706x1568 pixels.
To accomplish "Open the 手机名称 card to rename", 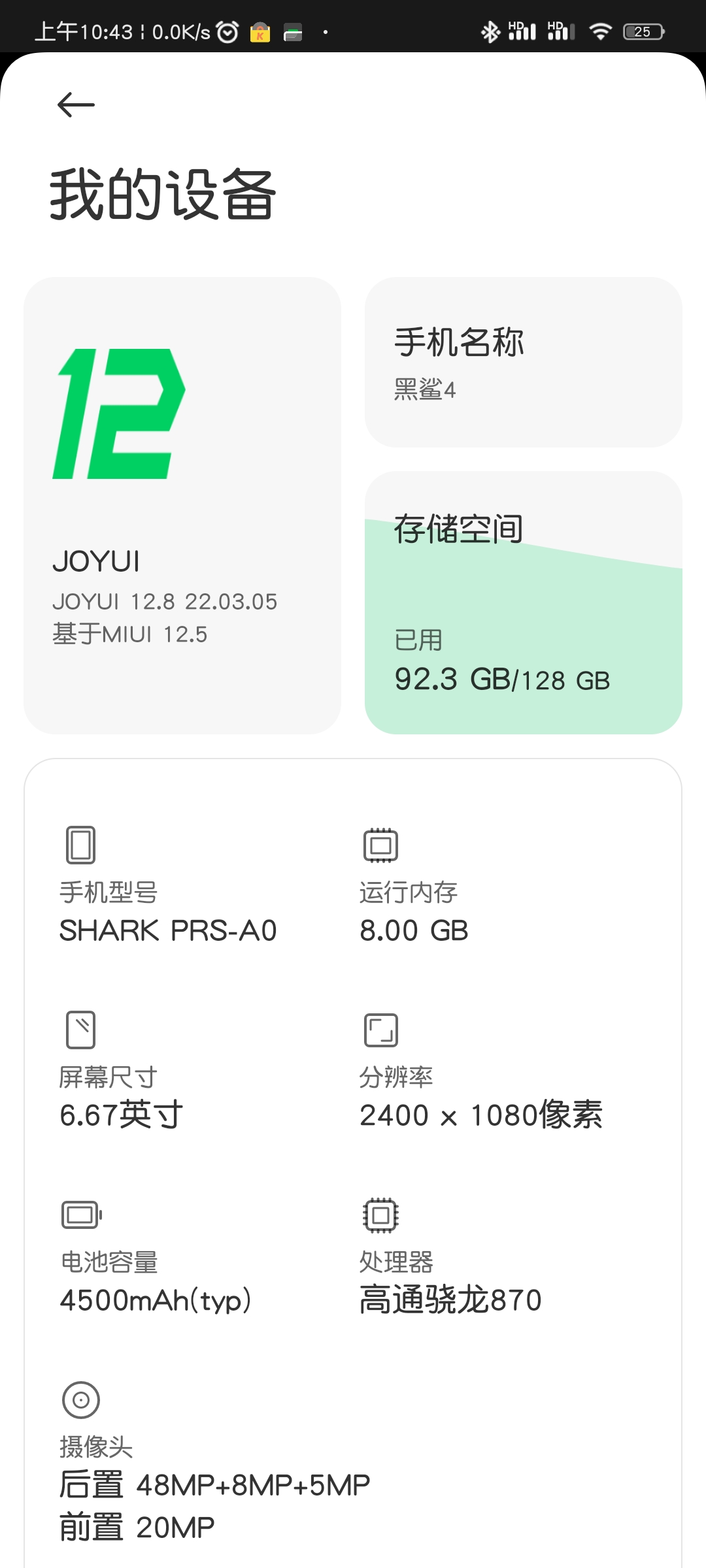I will coord(523,362).
